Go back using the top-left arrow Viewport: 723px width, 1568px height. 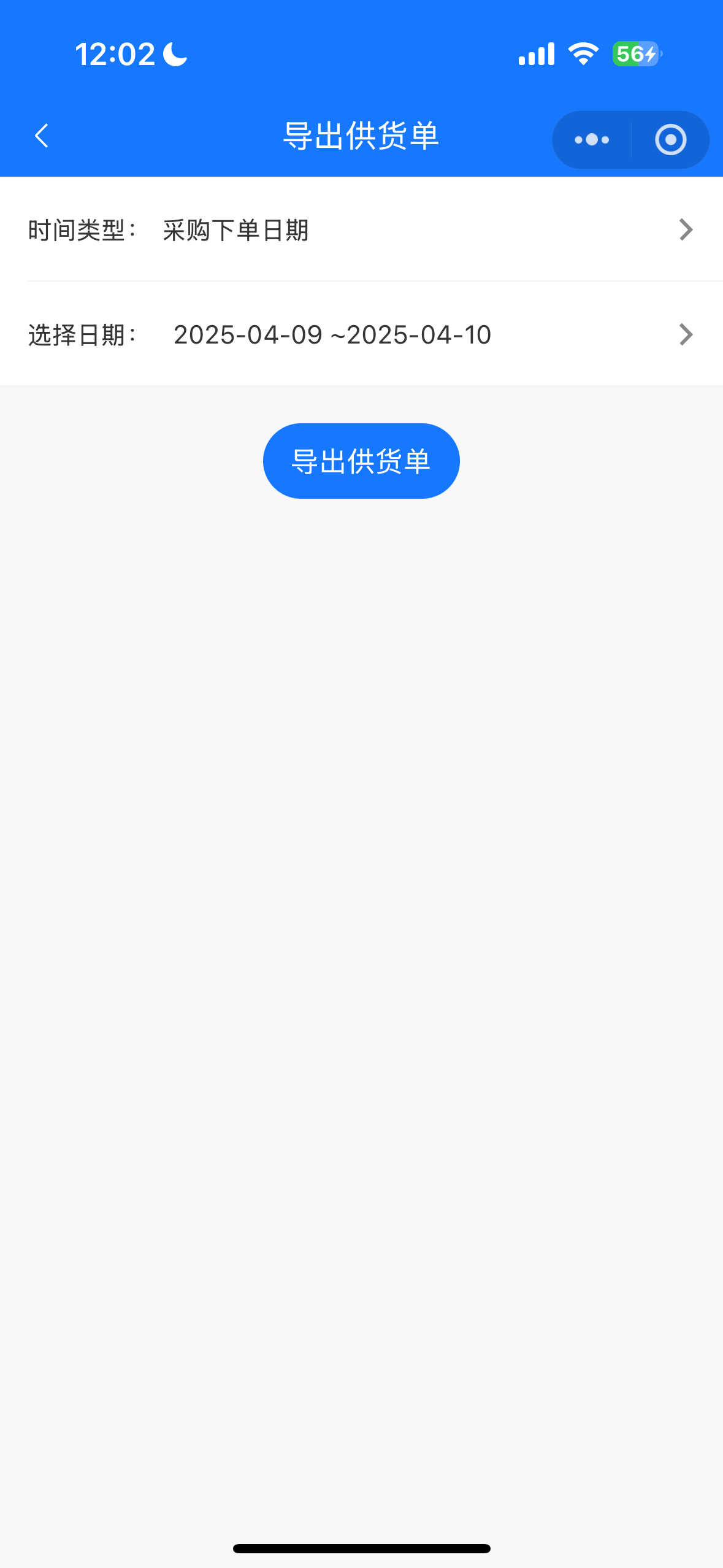tap(42, 136)
